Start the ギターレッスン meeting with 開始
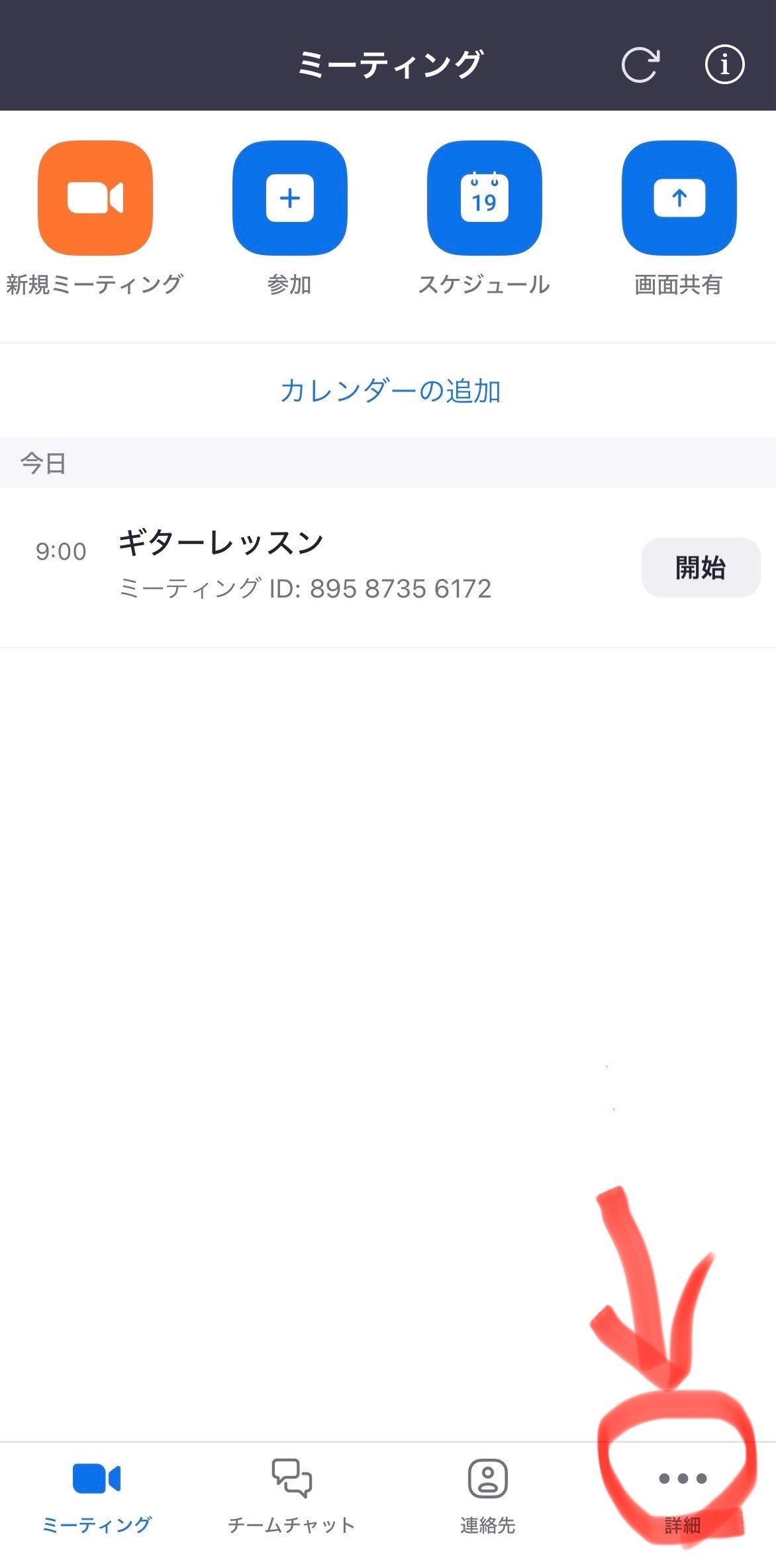This screenshot has height=1568, width=776. coord(701,568)
